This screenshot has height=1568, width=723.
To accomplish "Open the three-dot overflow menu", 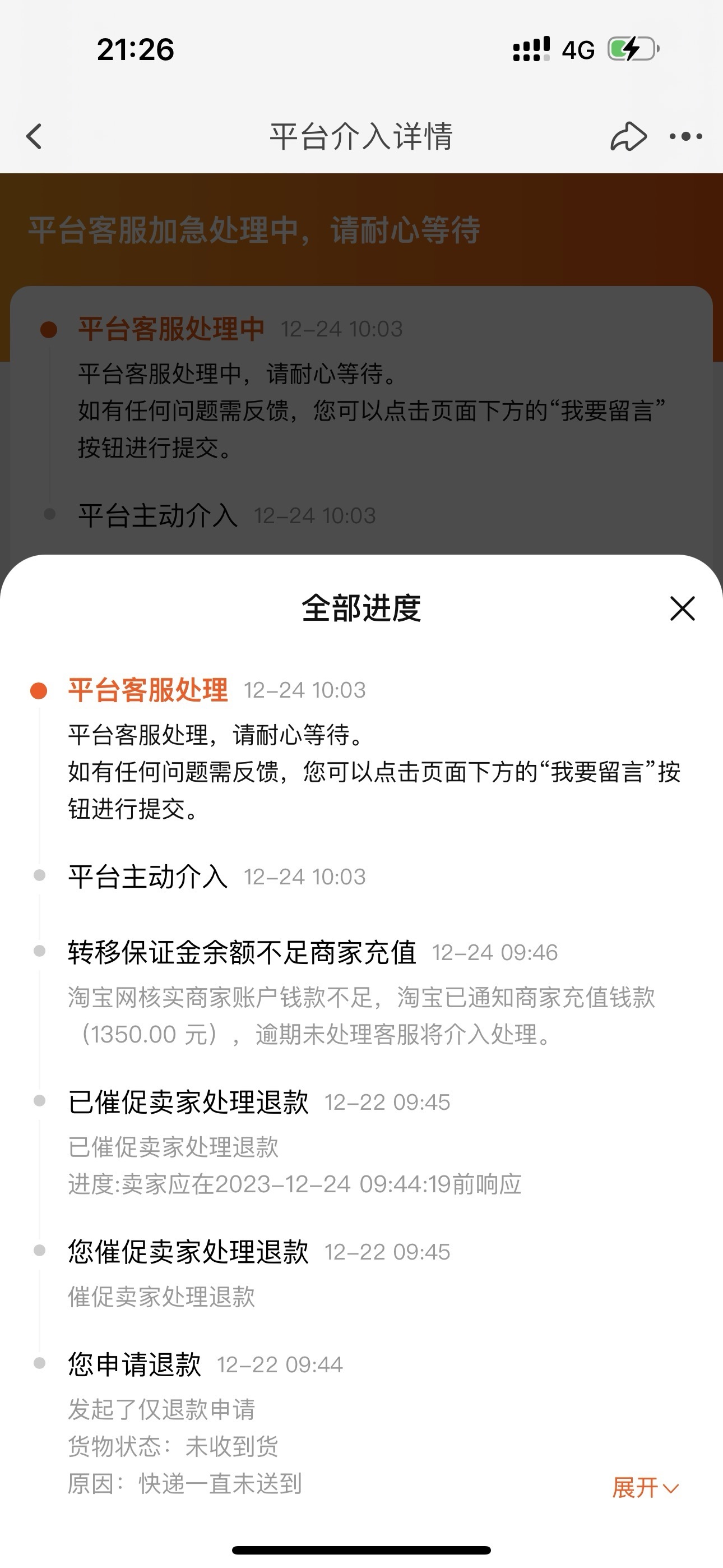I will (x=686, y=136).
